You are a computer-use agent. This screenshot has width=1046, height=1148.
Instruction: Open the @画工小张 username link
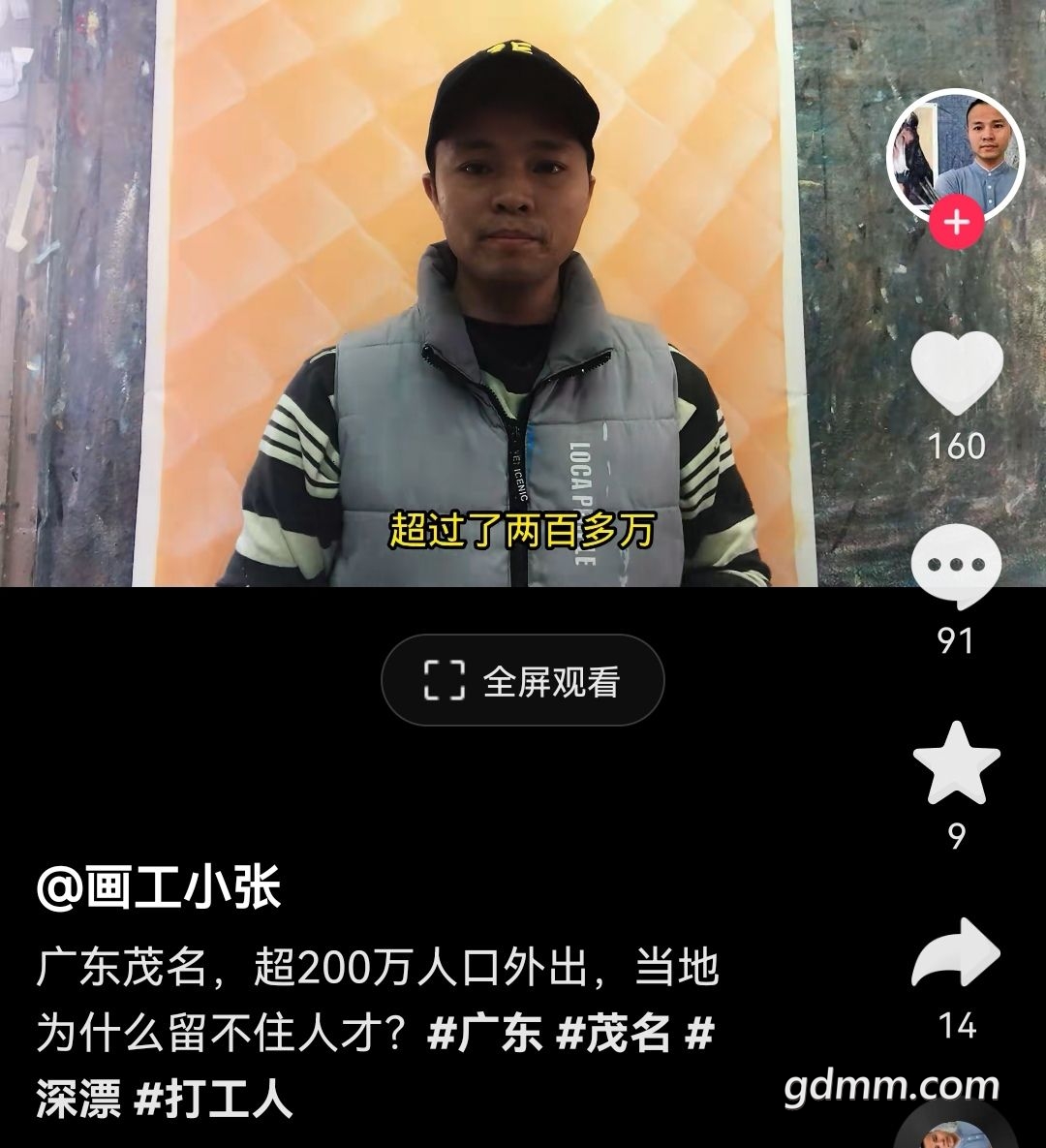pyautogui.click(x=158, y=886)
